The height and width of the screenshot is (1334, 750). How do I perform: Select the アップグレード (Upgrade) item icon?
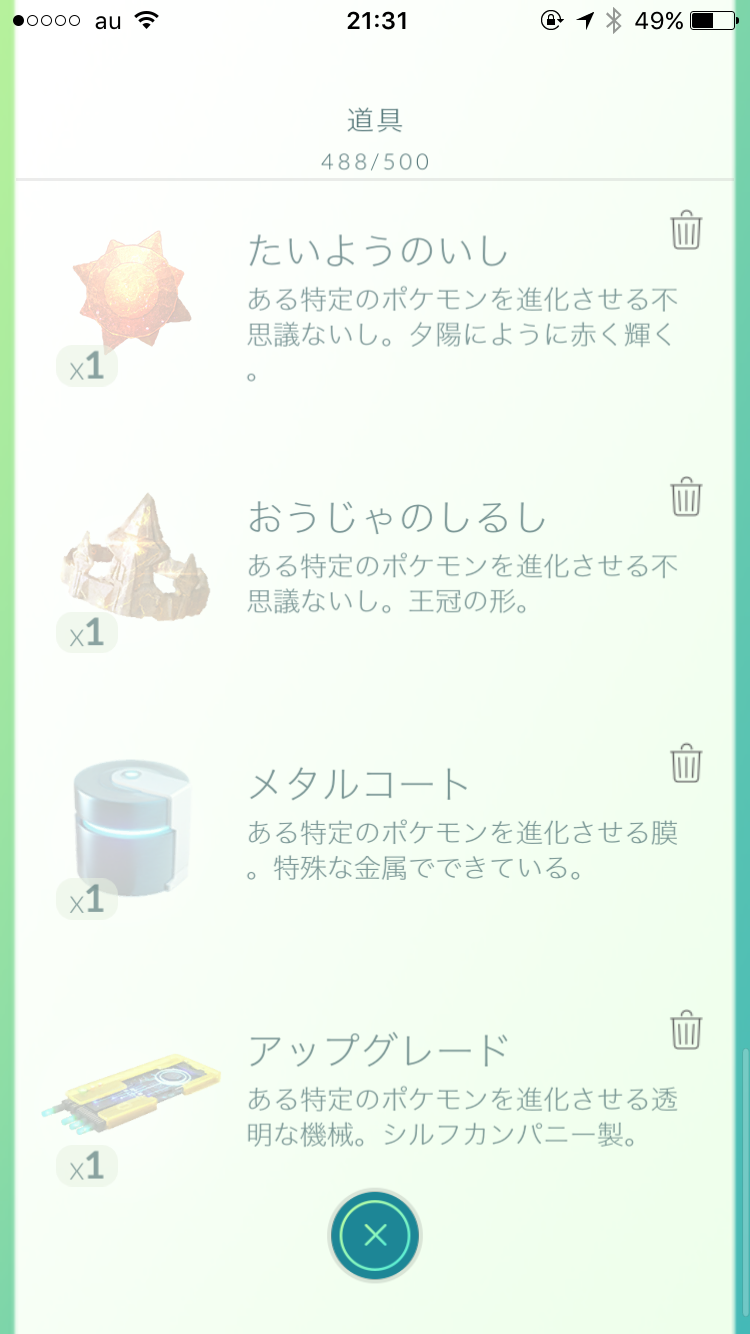click(x=130, y=1090)
